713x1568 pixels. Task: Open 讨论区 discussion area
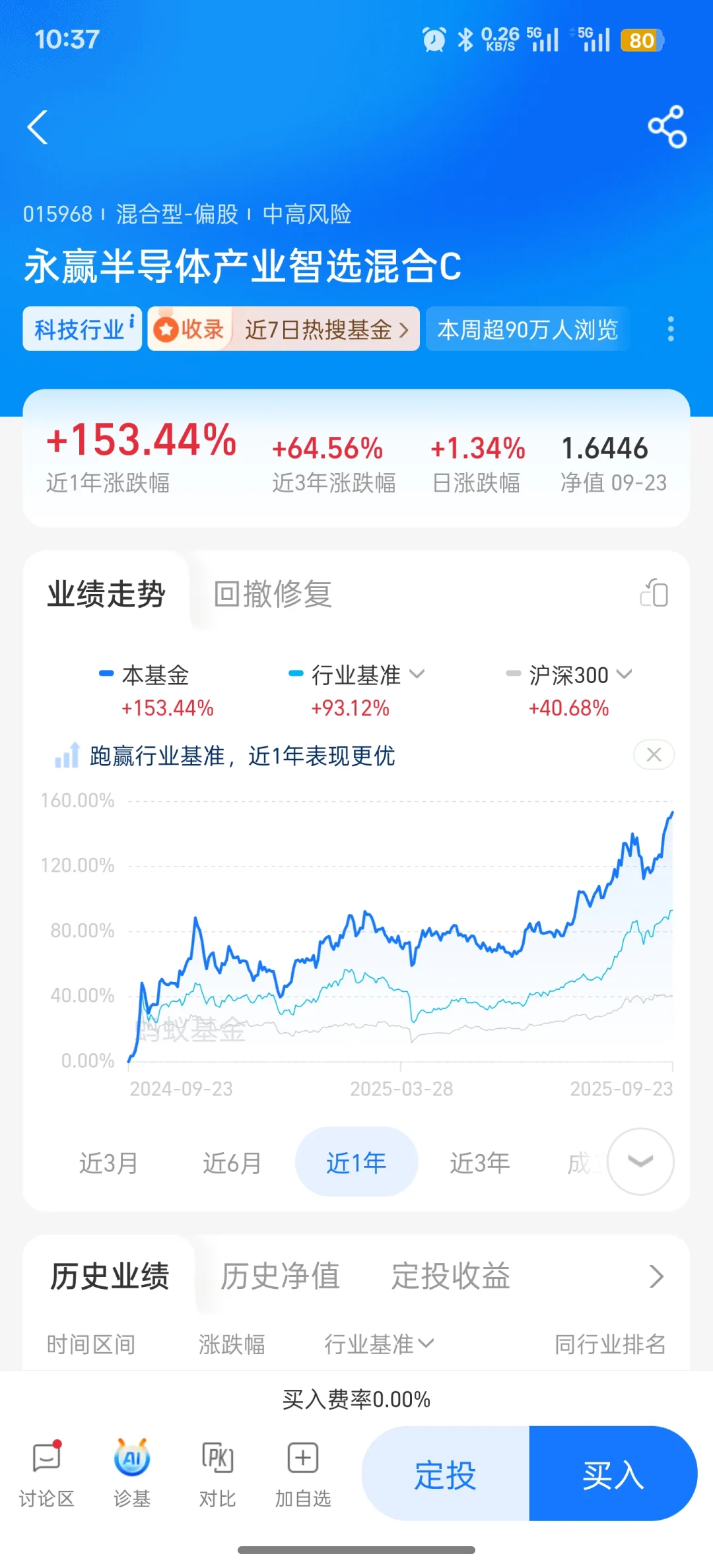(46, 1474)
